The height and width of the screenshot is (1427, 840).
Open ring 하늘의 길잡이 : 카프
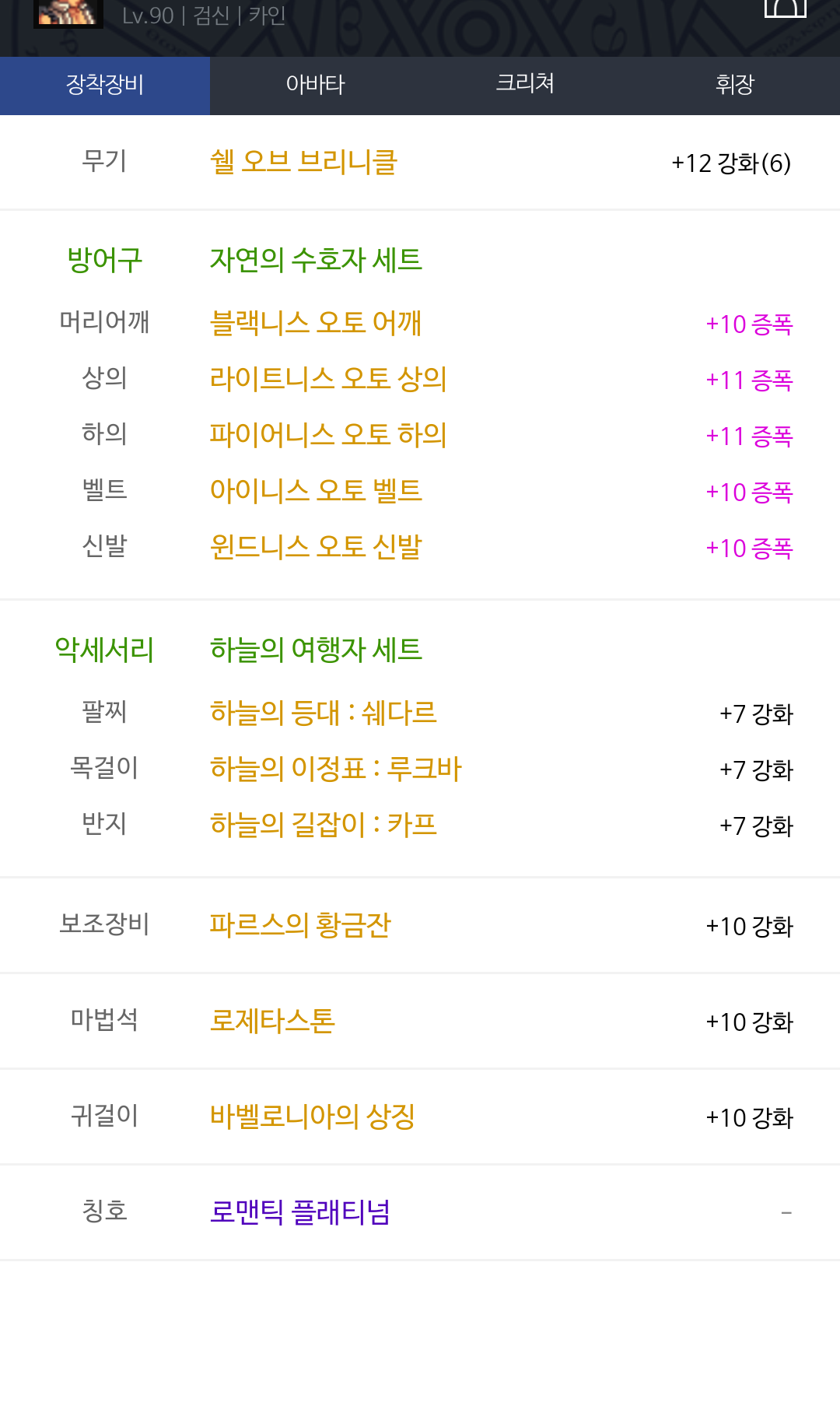click(x=323, y=825)
